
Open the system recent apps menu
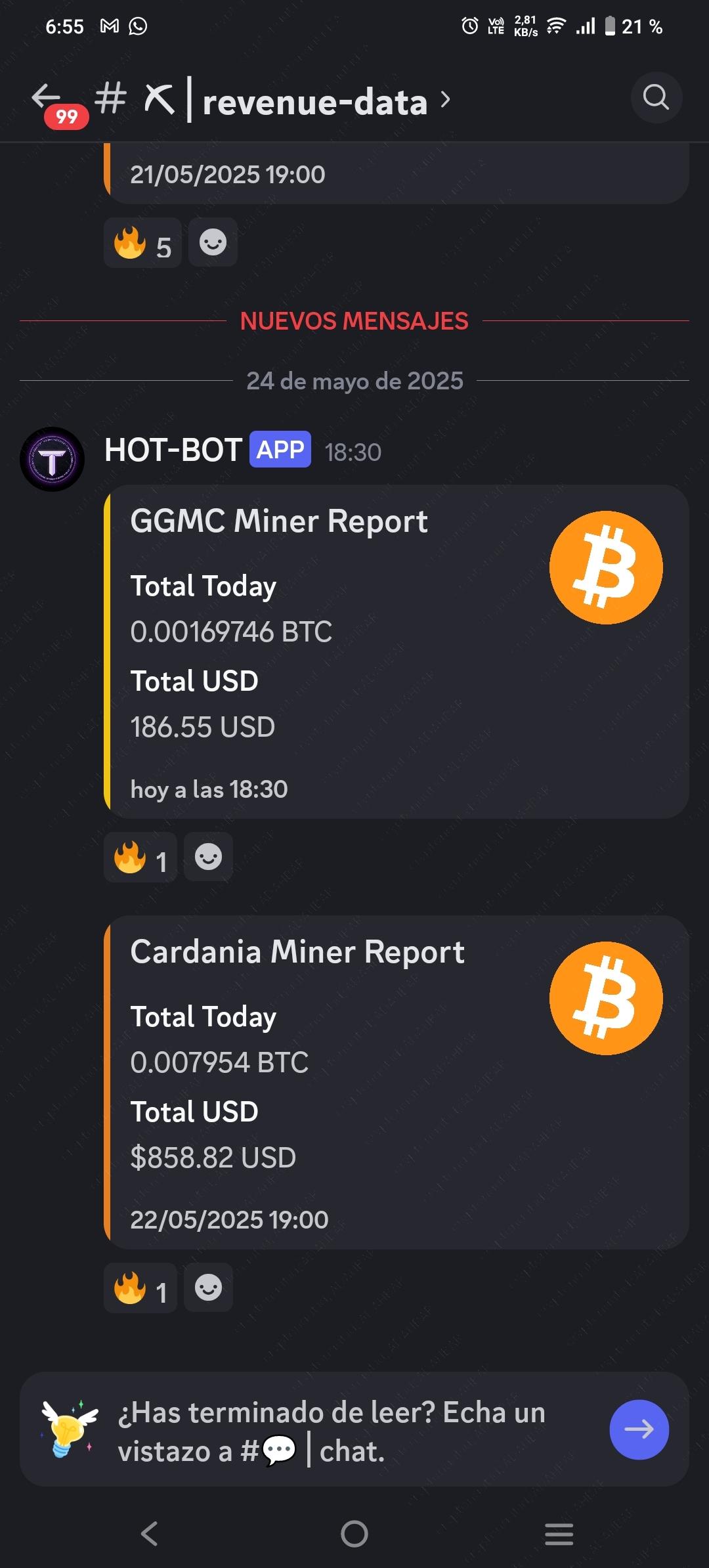tap(559, 1534)
